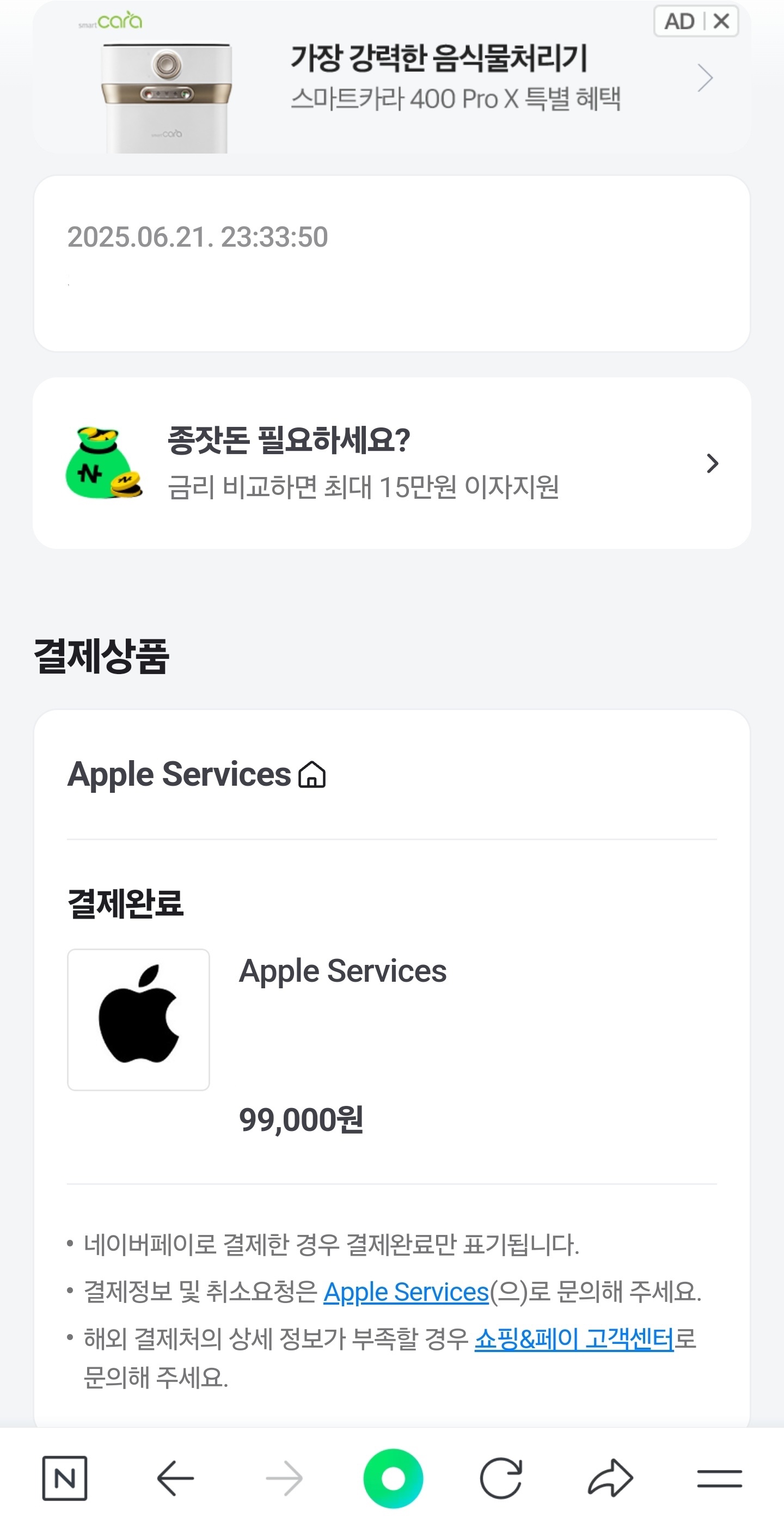Open the browser menu
This screenshot has height=1529, width=784.
click(x=719, y=1478)
